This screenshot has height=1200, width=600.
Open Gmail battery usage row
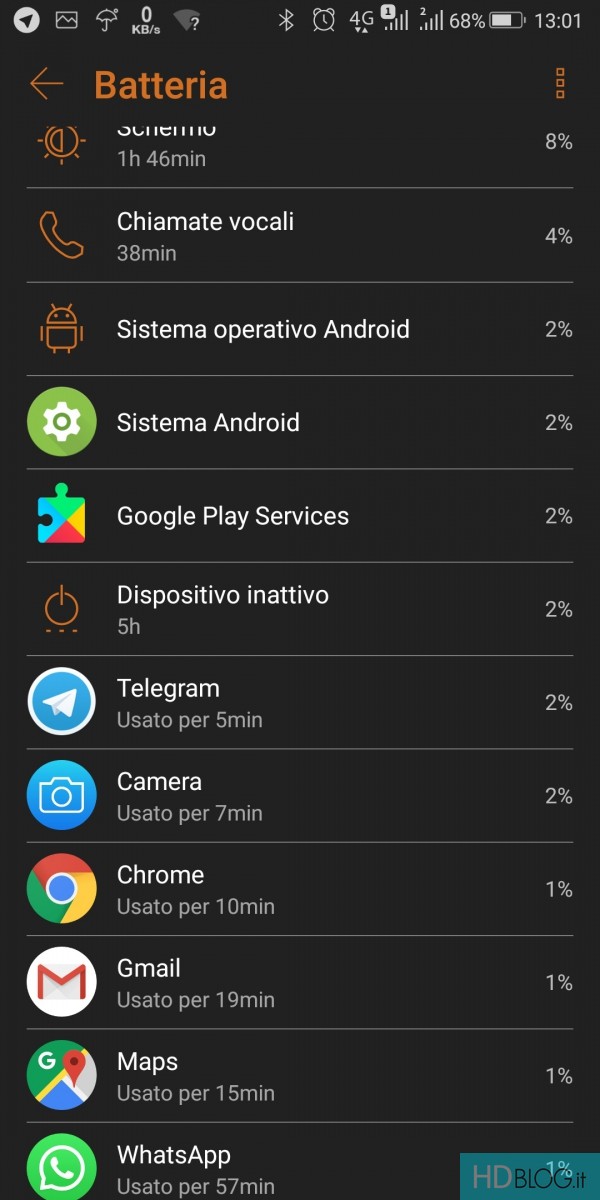300,982
